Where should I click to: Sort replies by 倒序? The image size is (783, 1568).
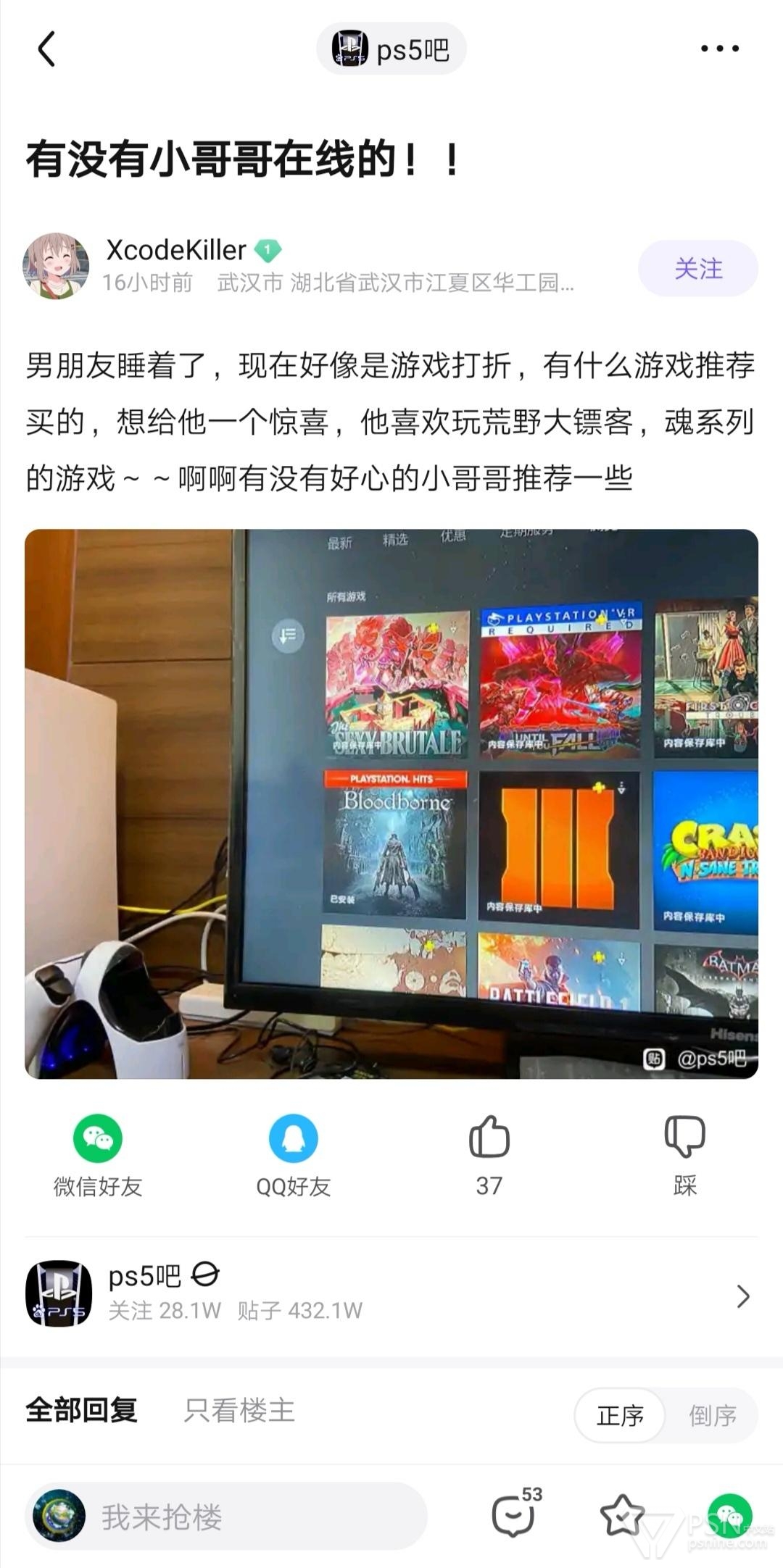click(x=713, y=1416)
